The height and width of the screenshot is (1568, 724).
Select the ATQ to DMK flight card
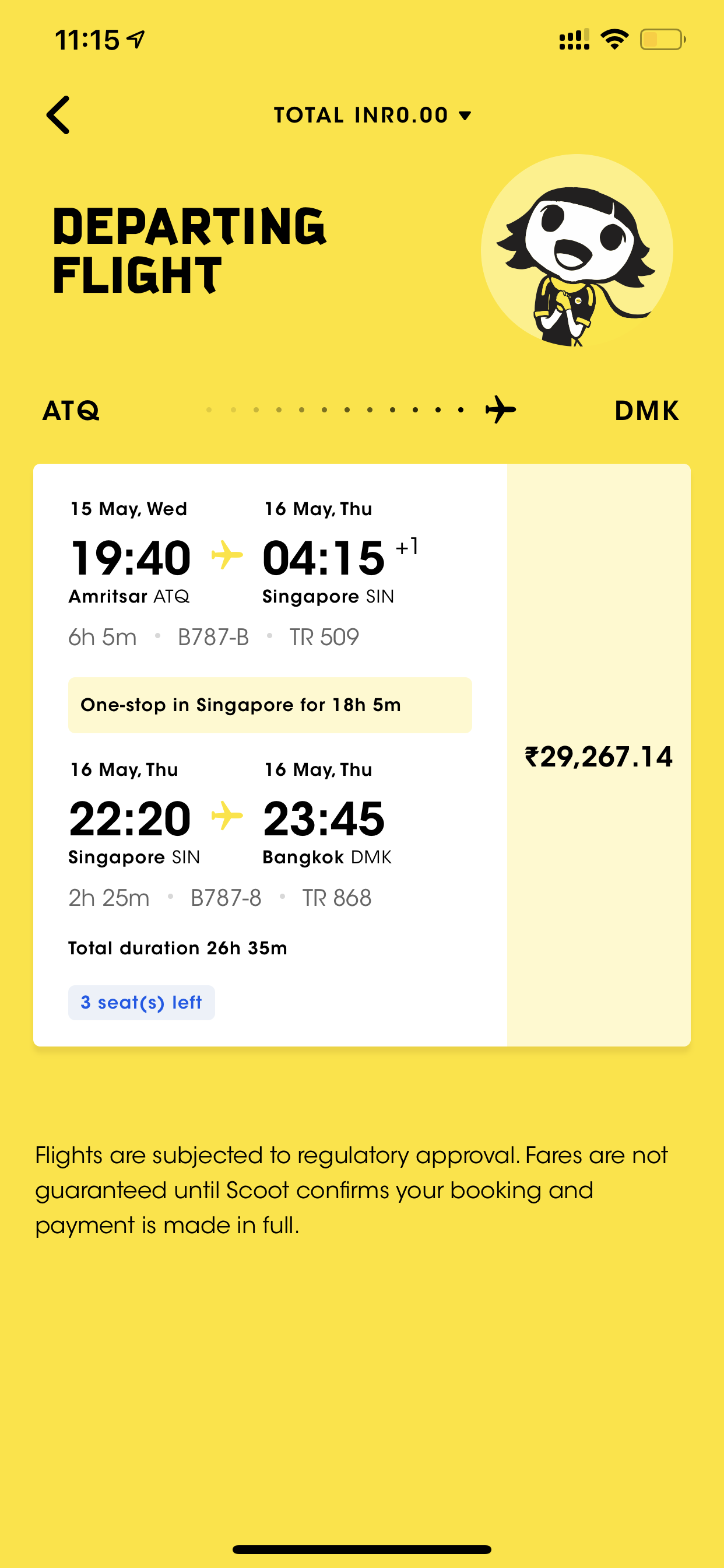coord(362,755)
